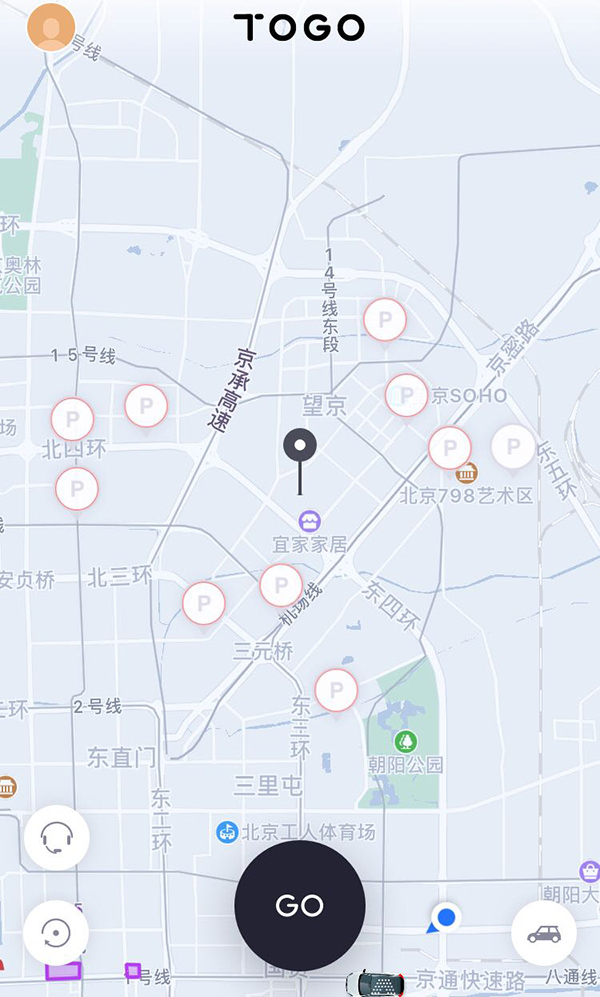Tap the big GO button
600x997 pixels.
(x=299, y=905)
